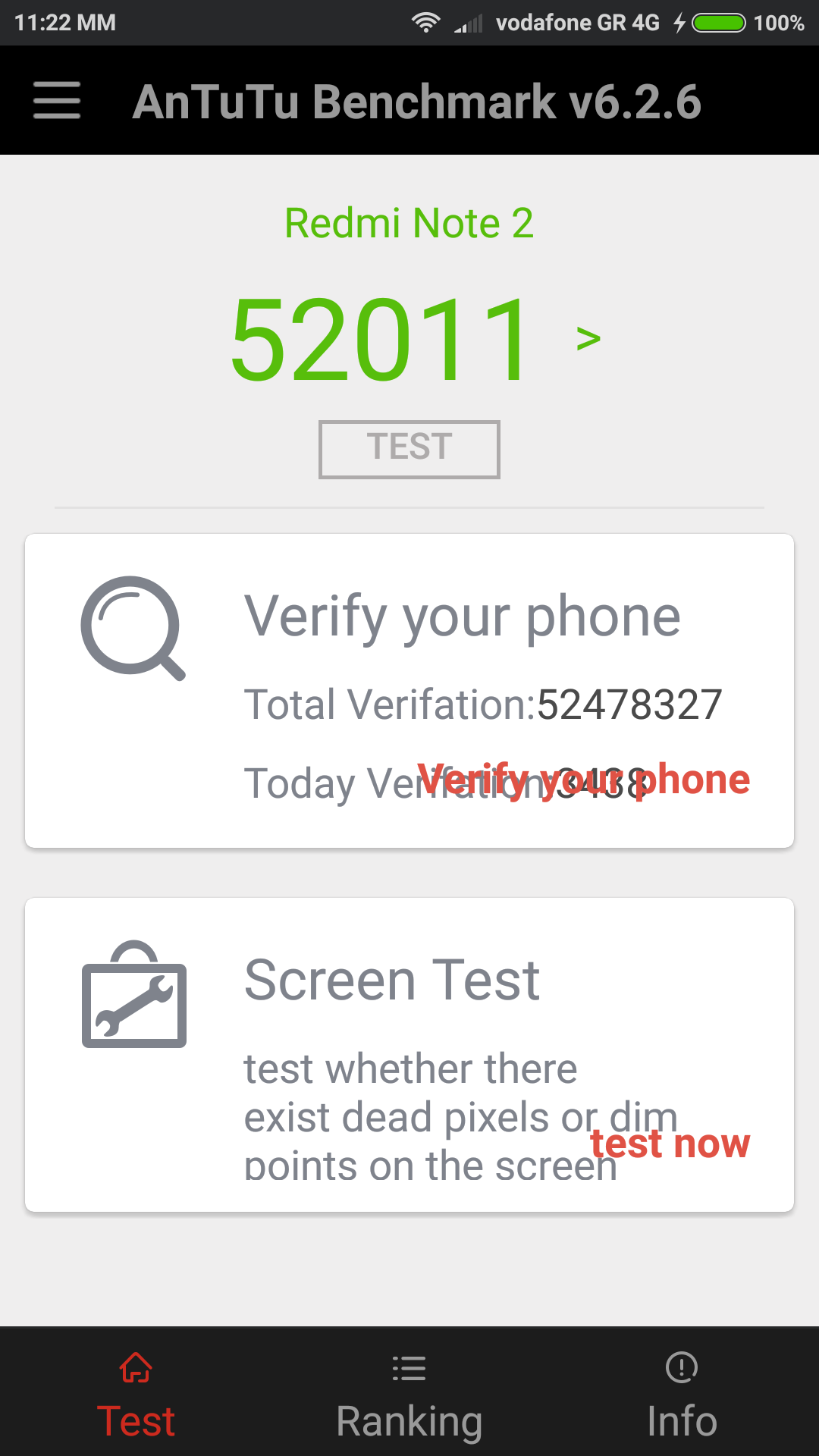The image size is (819, 1456).
Task: Open score details via the 52011 arrow
Action: [588, 338]
